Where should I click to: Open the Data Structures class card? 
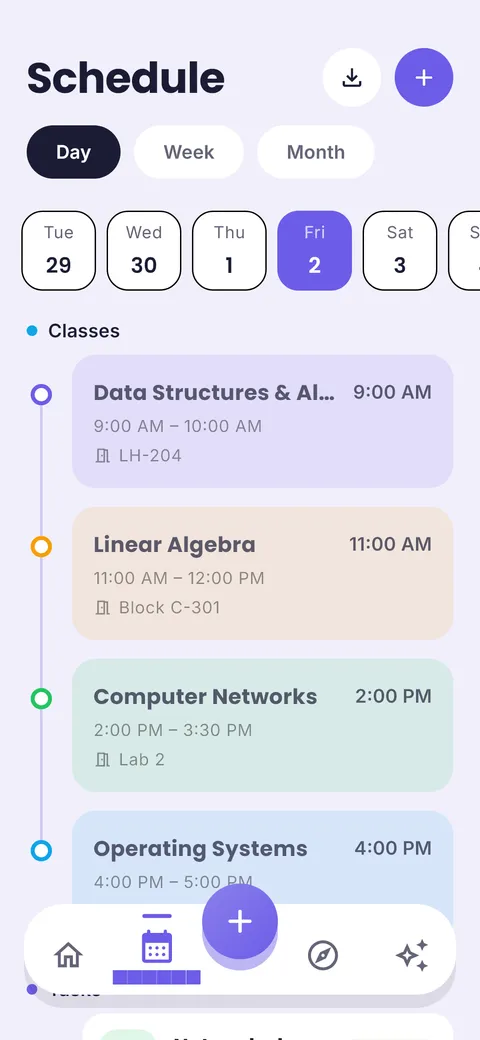263,421
